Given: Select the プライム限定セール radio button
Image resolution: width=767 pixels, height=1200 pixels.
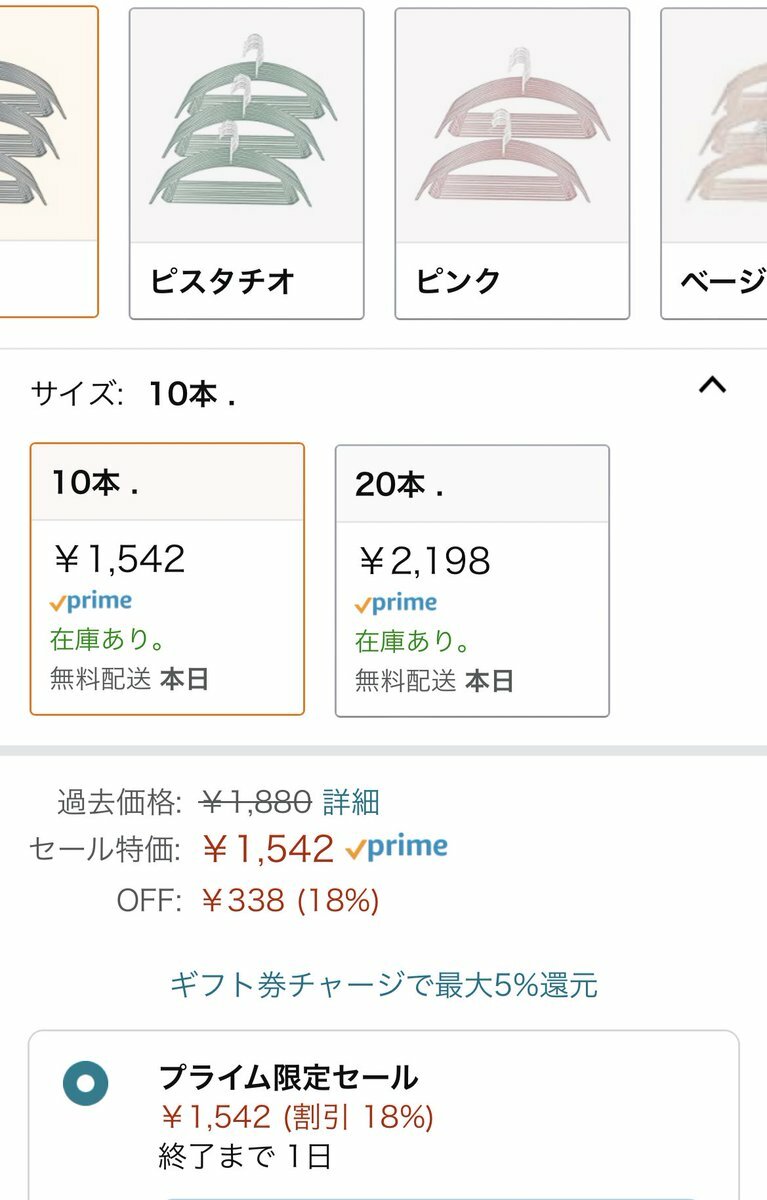Looking at the screenshot, I should click(x=85, y=1084).
